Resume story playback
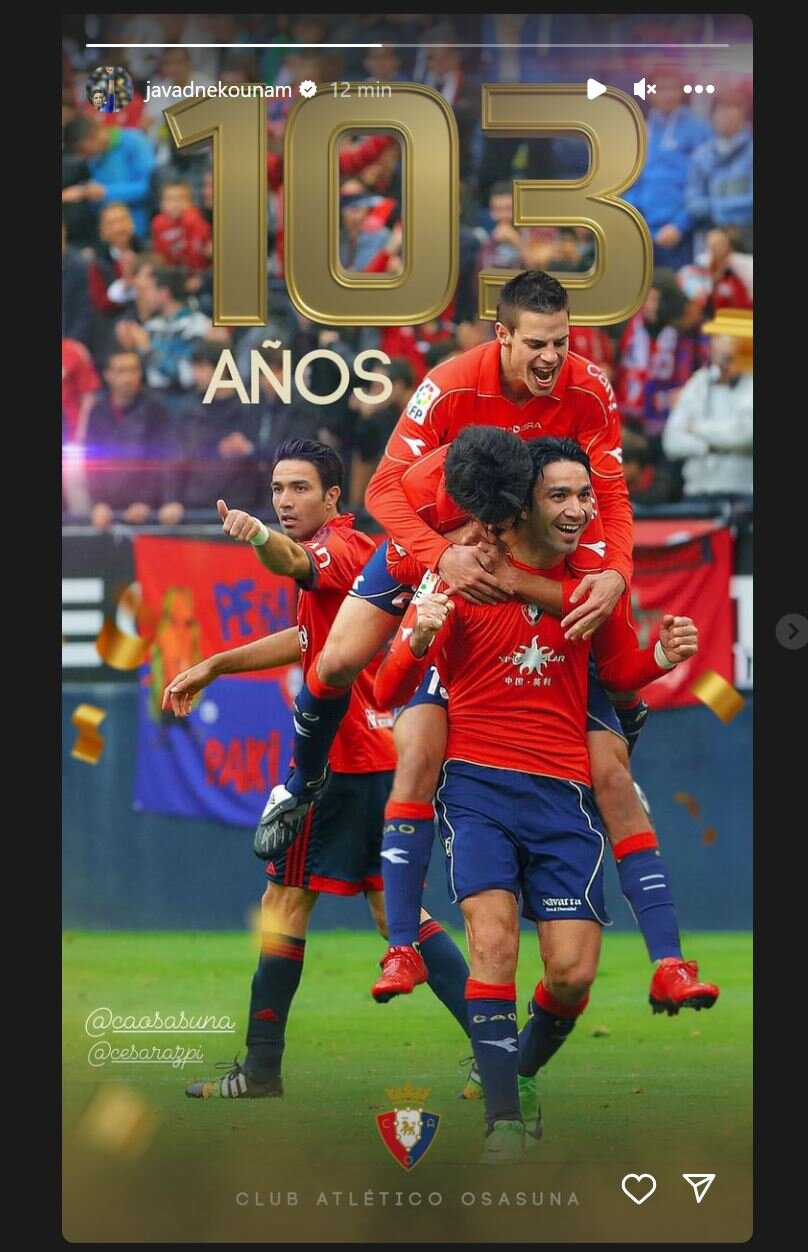 [x=596, y=89]
